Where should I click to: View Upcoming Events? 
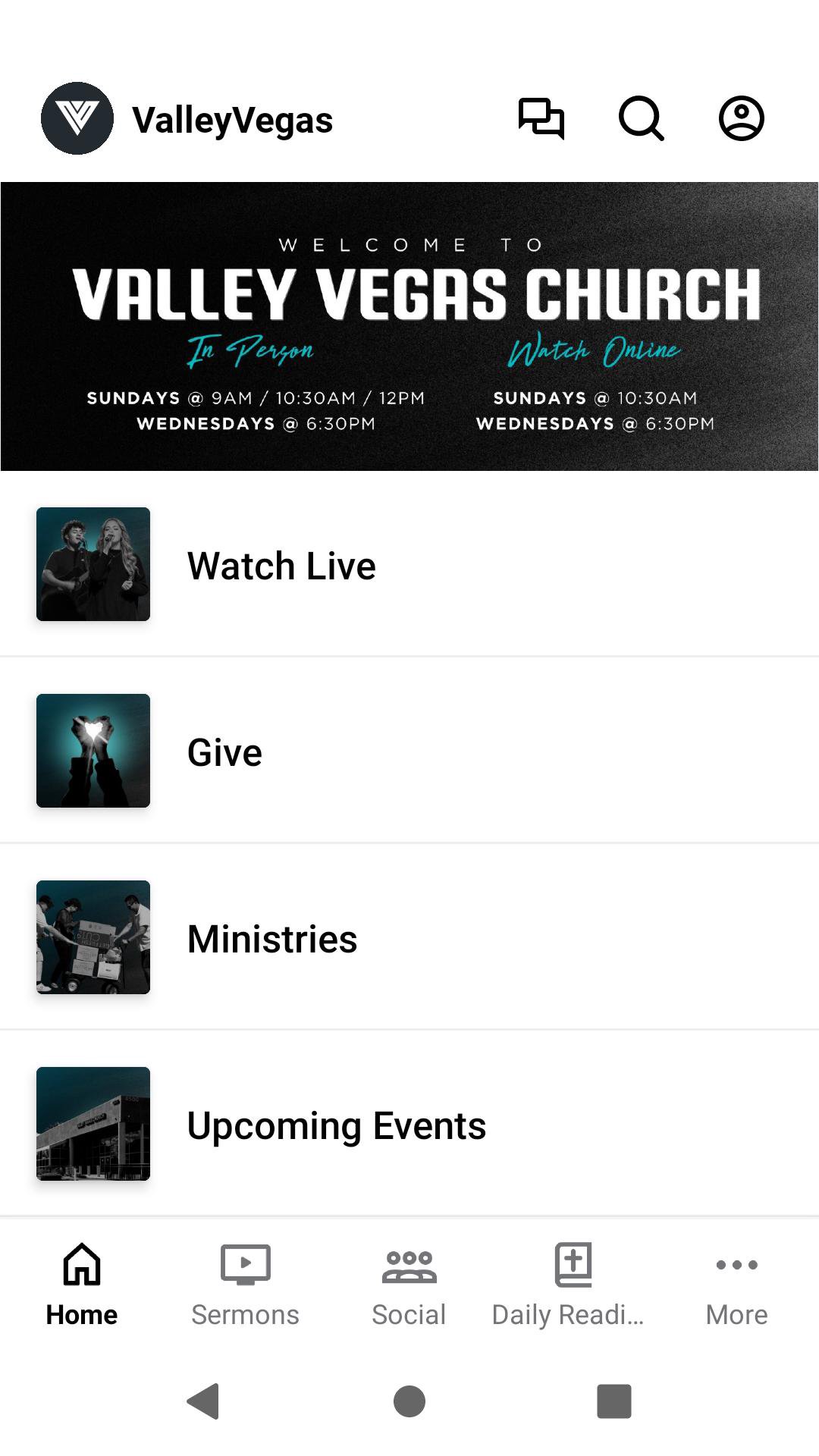pyautogui.click(x=409, y=1125)
